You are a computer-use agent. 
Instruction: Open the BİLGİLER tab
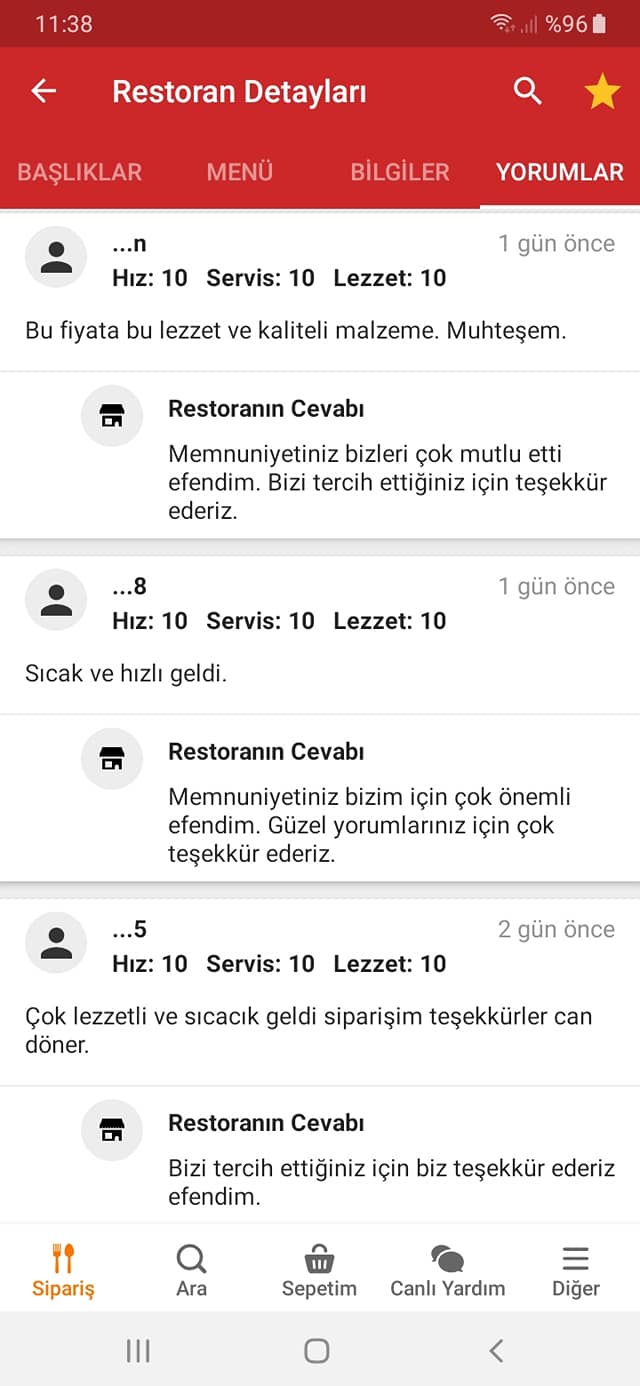tap(400, 172)
